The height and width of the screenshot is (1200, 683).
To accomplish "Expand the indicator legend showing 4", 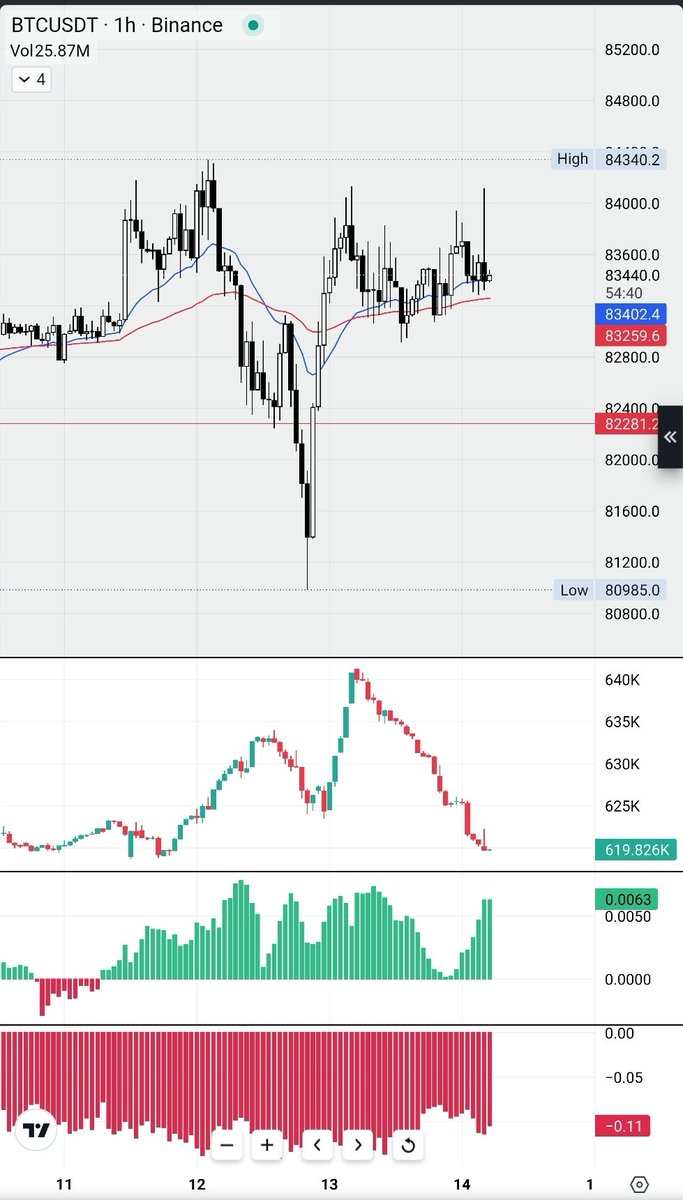I will click(x=30, y=79).
